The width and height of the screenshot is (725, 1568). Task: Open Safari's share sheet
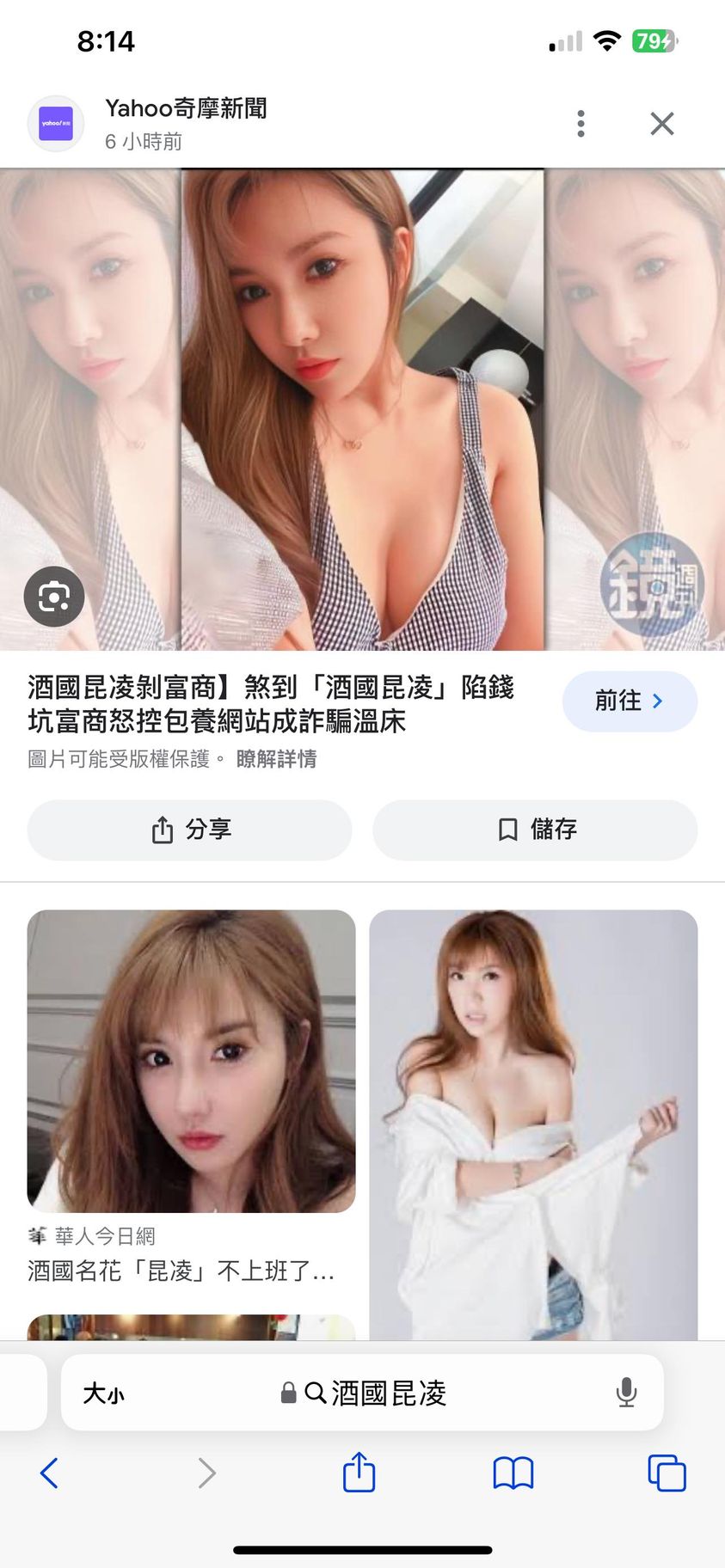click(359, 1473)
